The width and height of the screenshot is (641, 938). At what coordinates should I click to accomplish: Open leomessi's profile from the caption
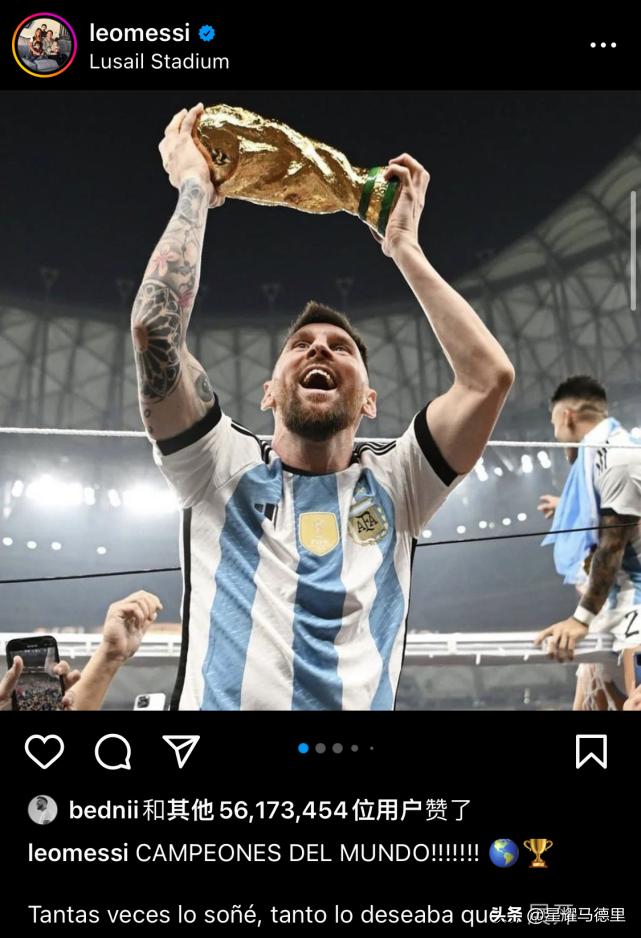click(78, 853)
